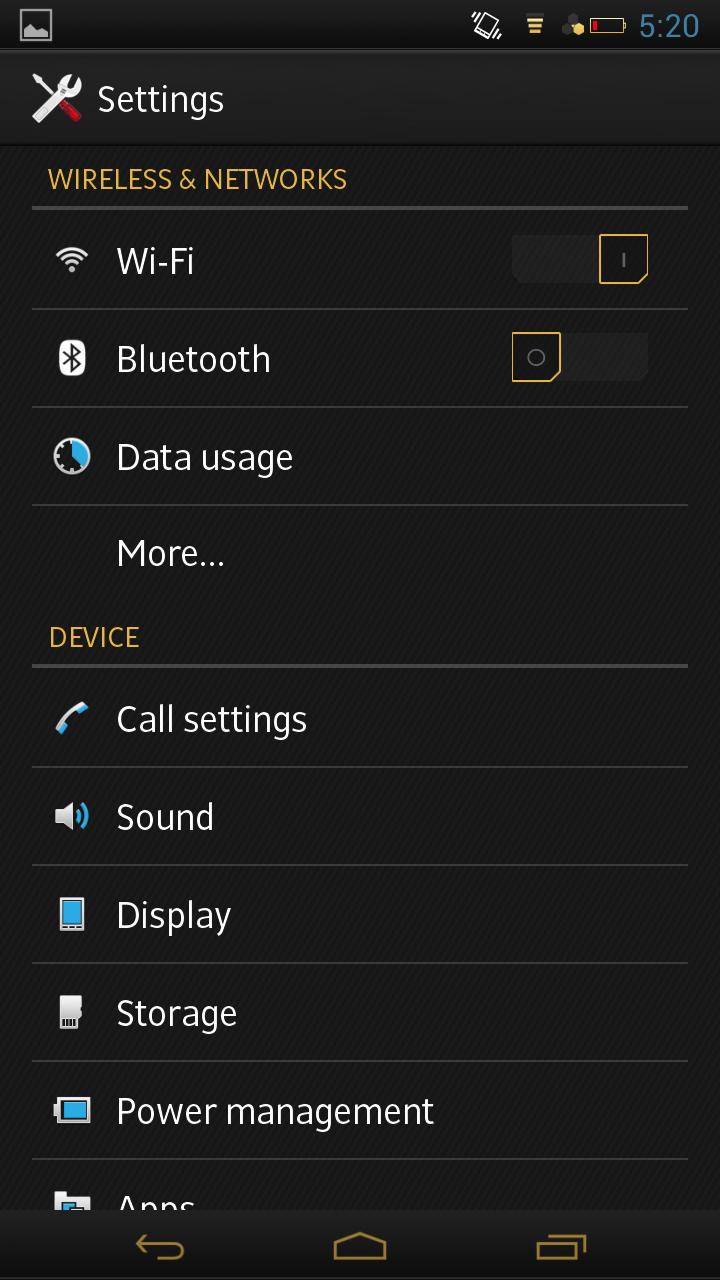Tap the Home navigation button
Image resolution: width=720 pixels, height=1280 pixels.
click(x=360, y=1247)
